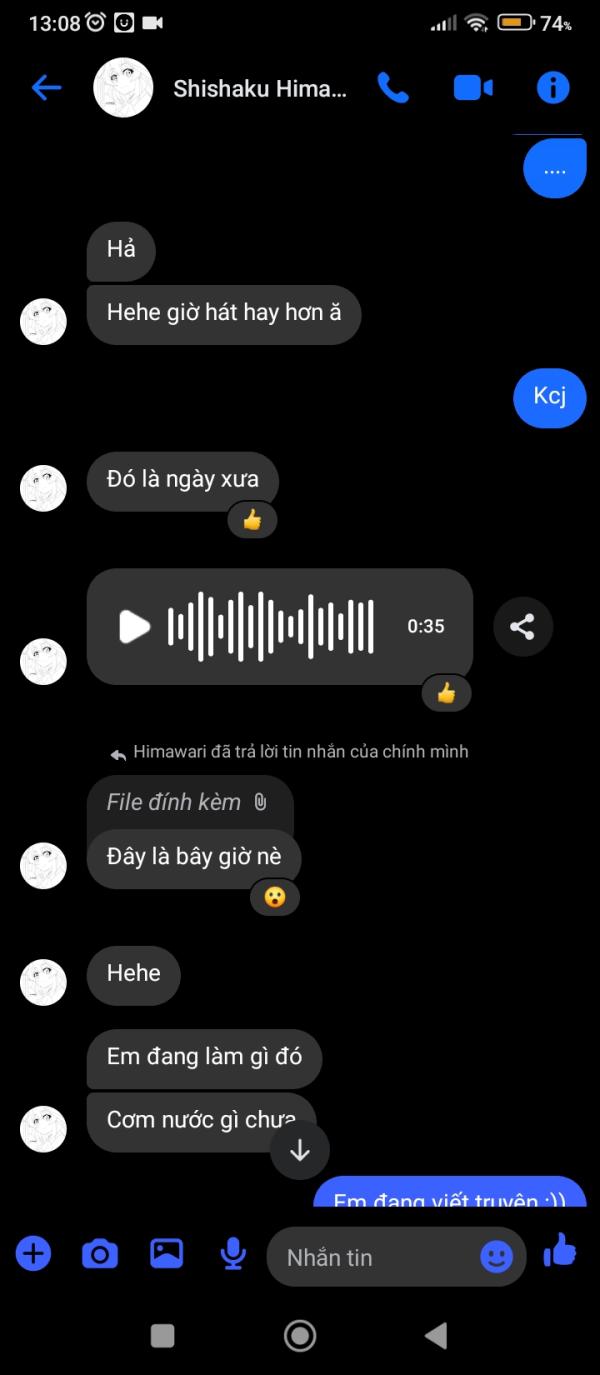View the wow reaction on Đây là bây giờ nè
Screen dimensions: 600x1375
[274, 897]
